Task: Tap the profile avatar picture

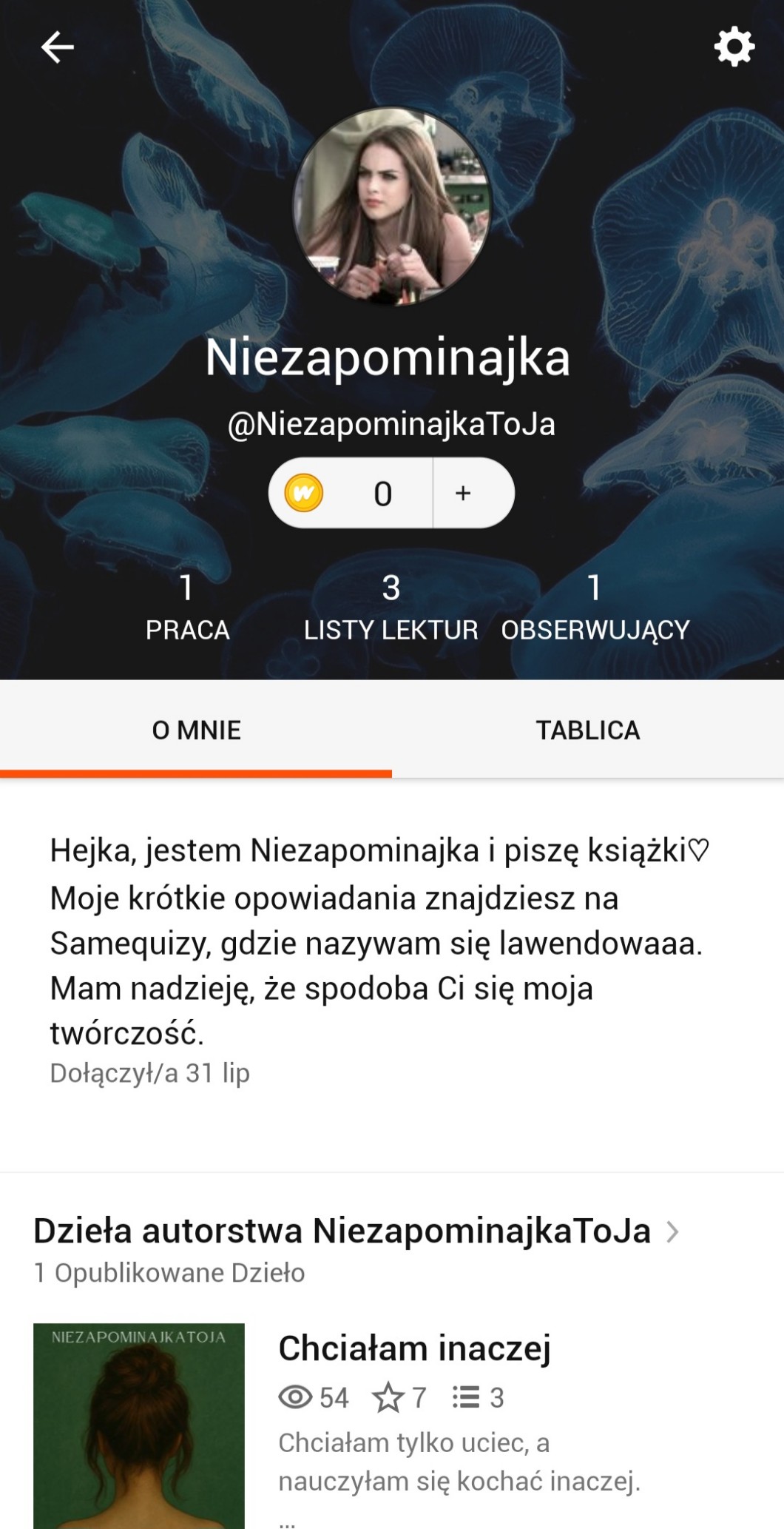Action: coord(391,206)
